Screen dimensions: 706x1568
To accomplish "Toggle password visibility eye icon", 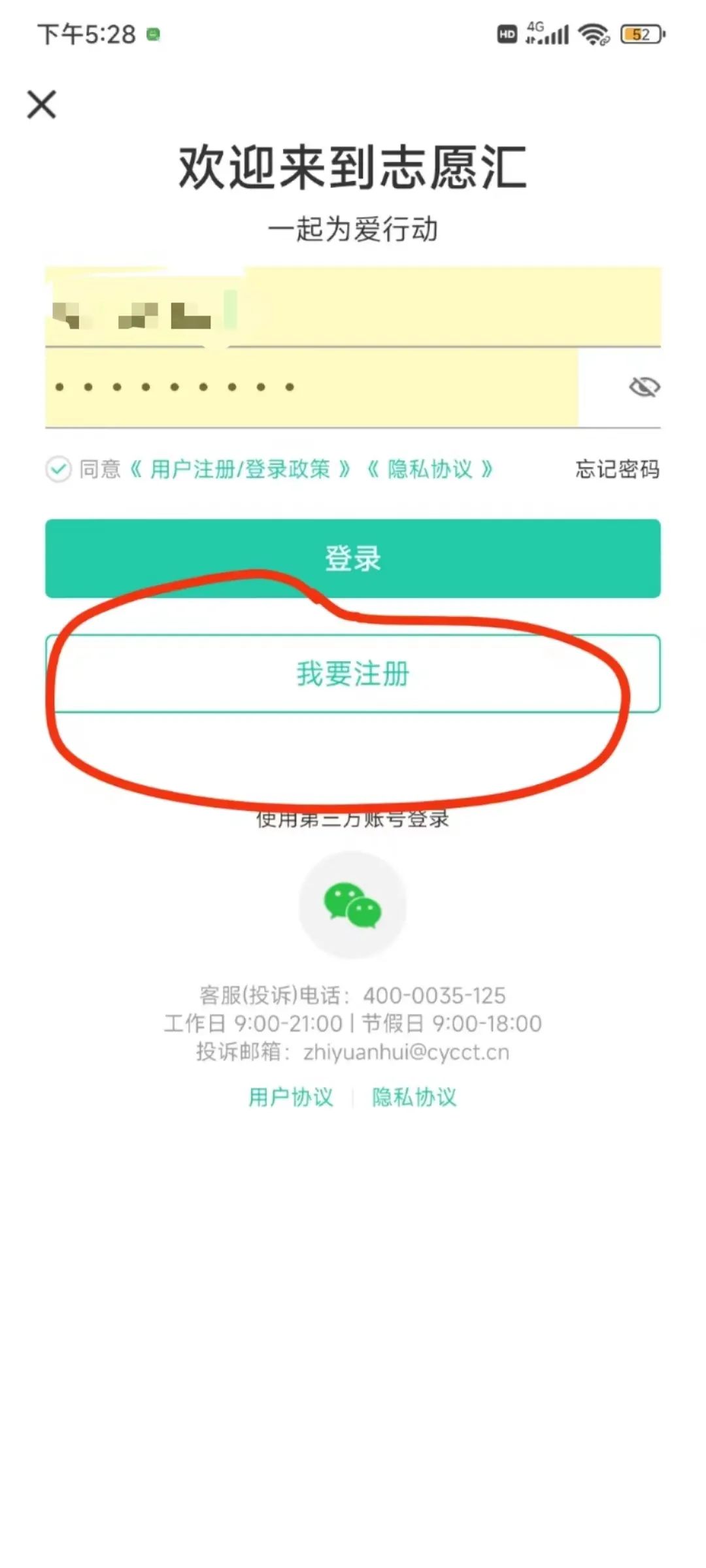I will coord(644,387).
